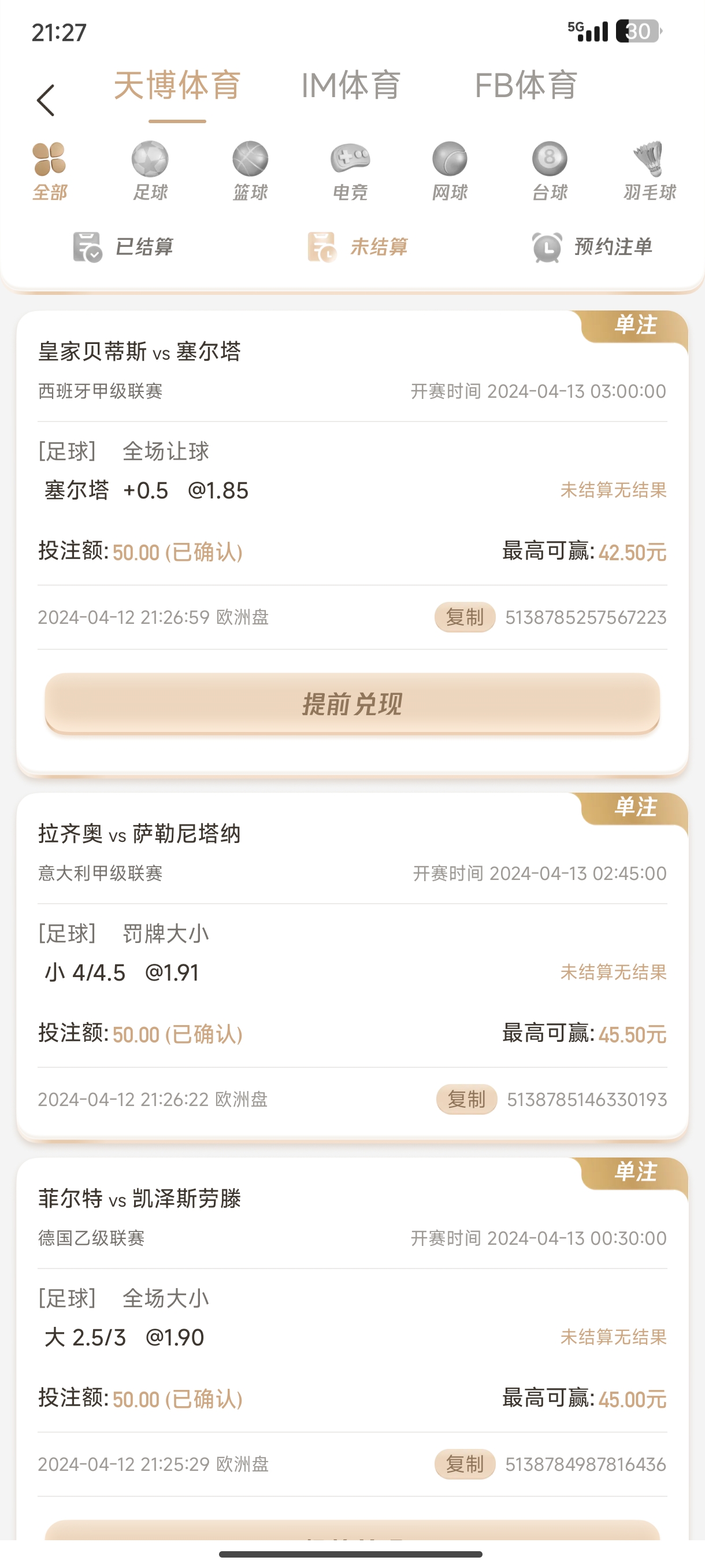Filter bets by 电竞
This screenshot has height=1568, width=705.
click(x=350, y=171)
